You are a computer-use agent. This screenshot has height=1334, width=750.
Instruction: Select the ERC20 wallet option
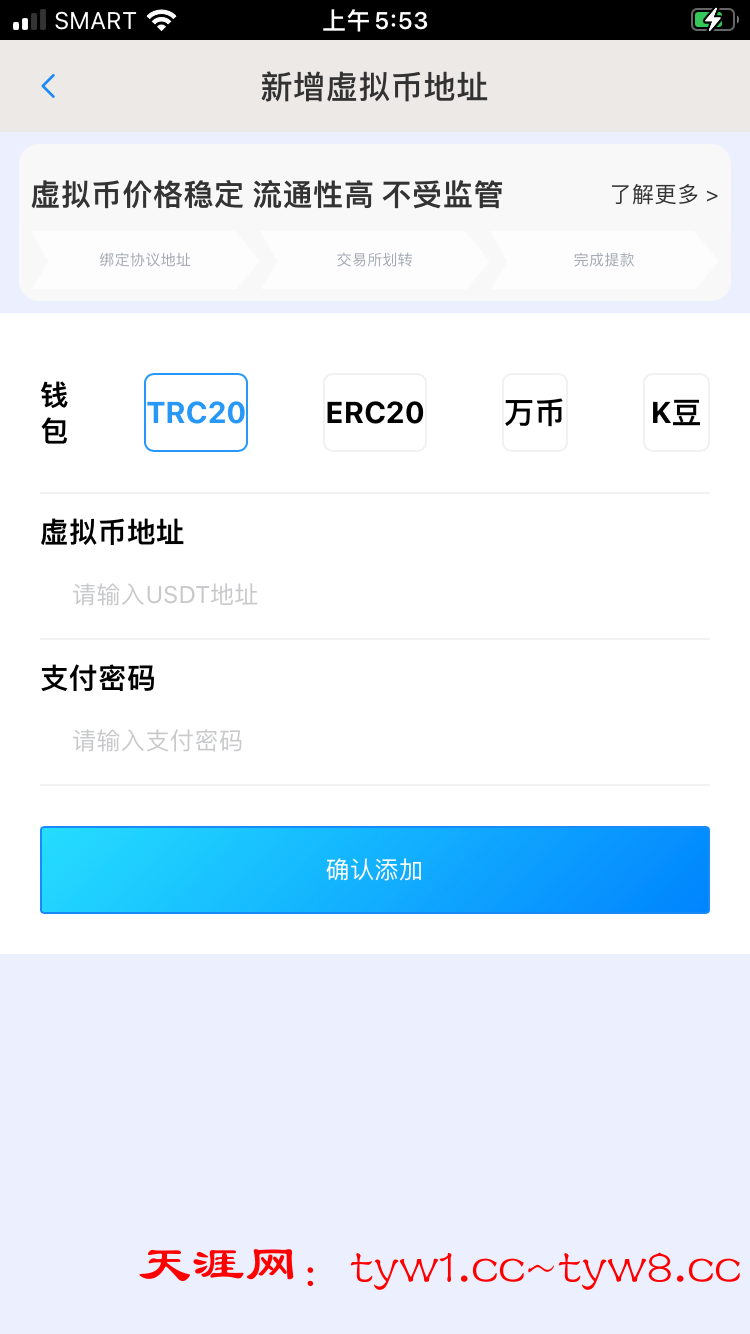coord(375,413)
